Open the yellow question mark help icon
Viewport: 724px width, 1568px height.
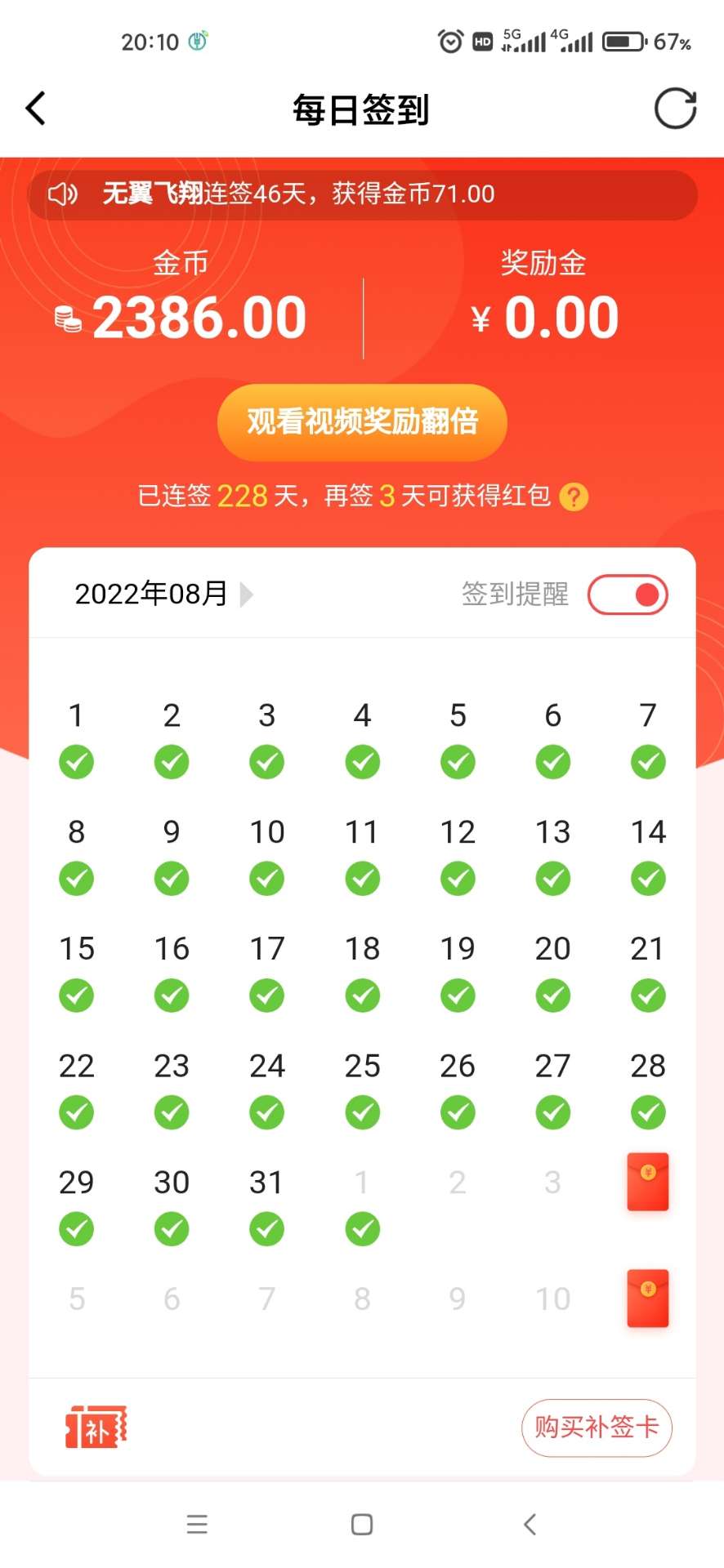[574, 497]
